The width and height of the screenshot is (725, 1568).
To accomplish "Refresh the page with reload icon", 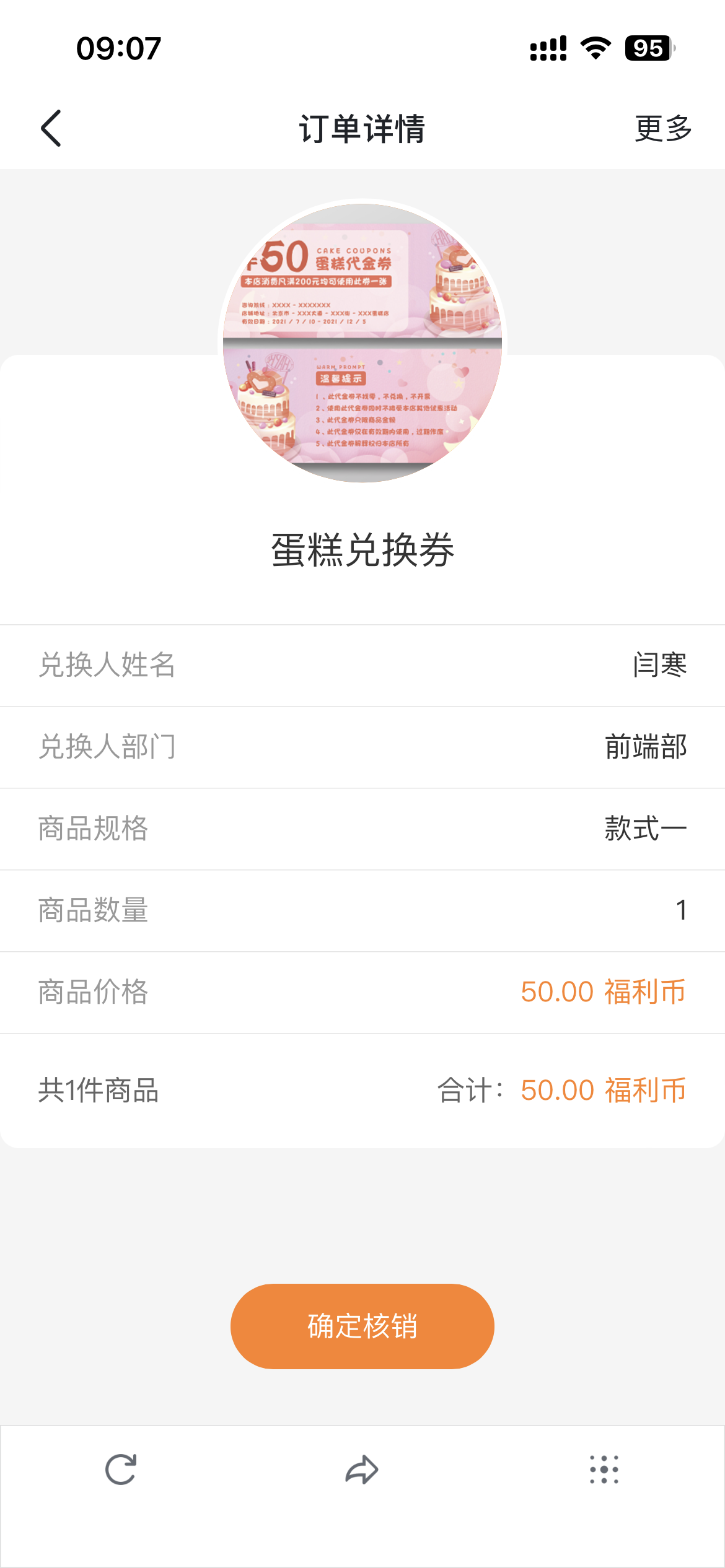I will (121, 1470).
